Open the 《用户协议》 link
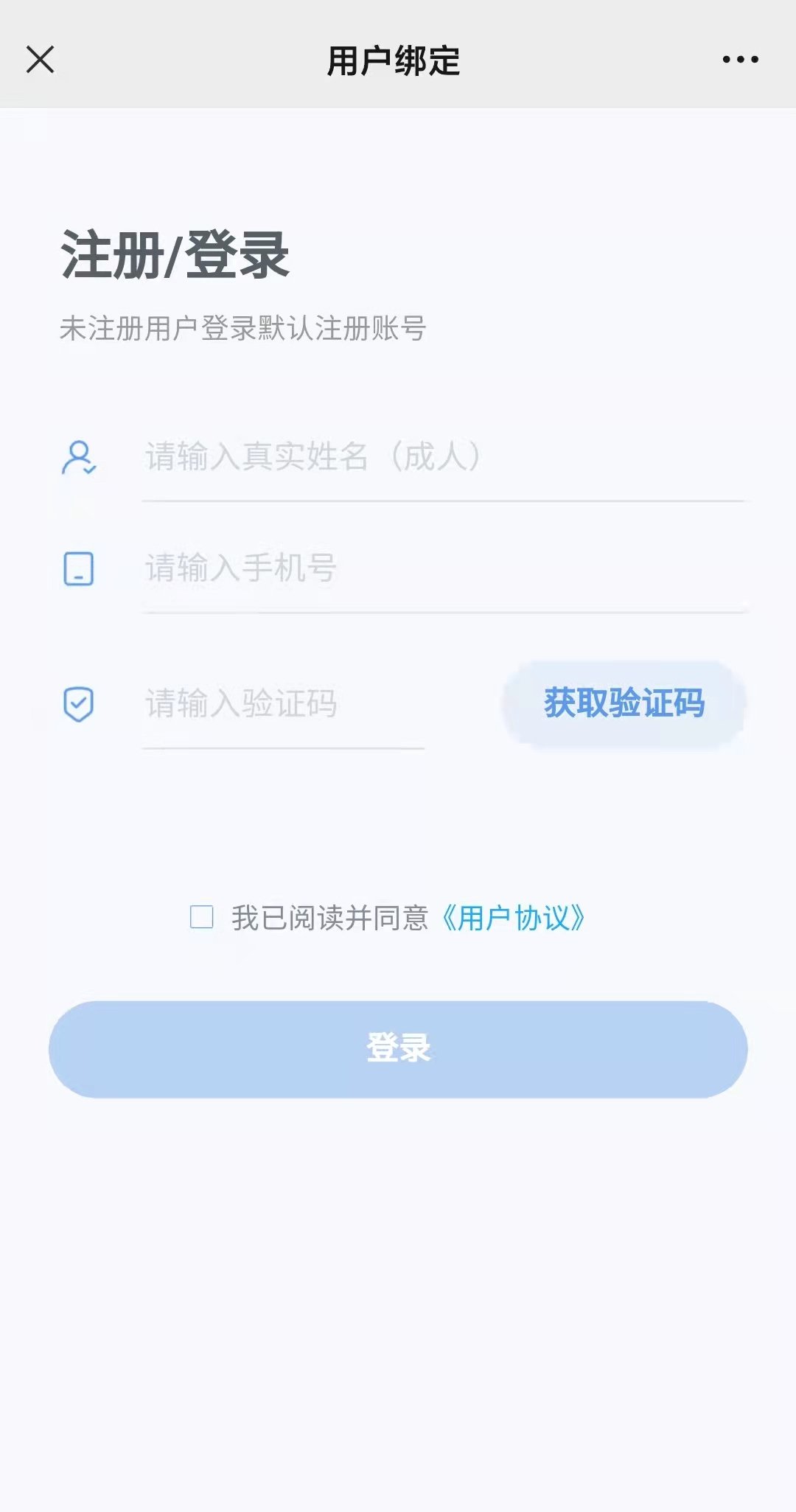Screen dimensions: 796x1512 click(514, 918)
